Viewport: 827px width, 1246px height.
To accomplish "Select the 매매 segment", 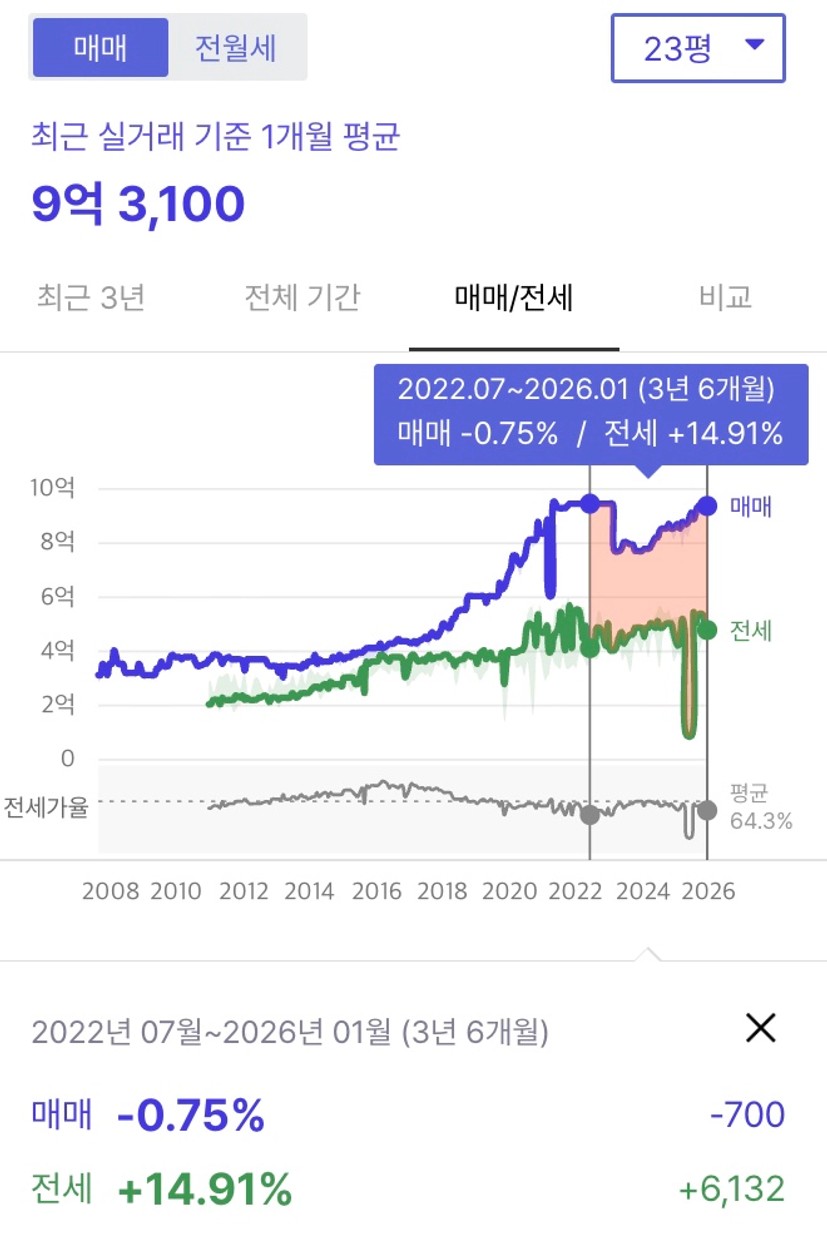I will pos(100,47).
